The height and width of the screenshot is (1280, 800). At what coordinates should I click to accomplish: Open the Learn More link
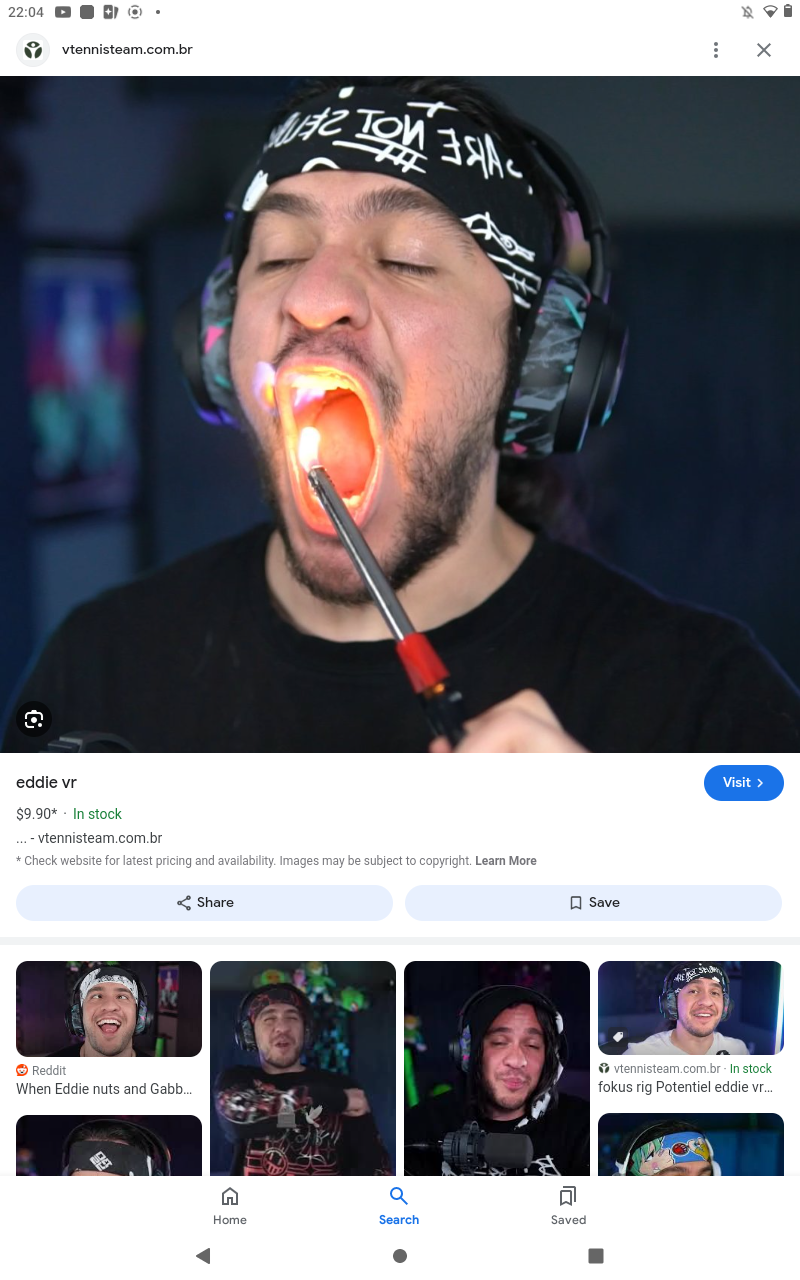click(506, 861)
